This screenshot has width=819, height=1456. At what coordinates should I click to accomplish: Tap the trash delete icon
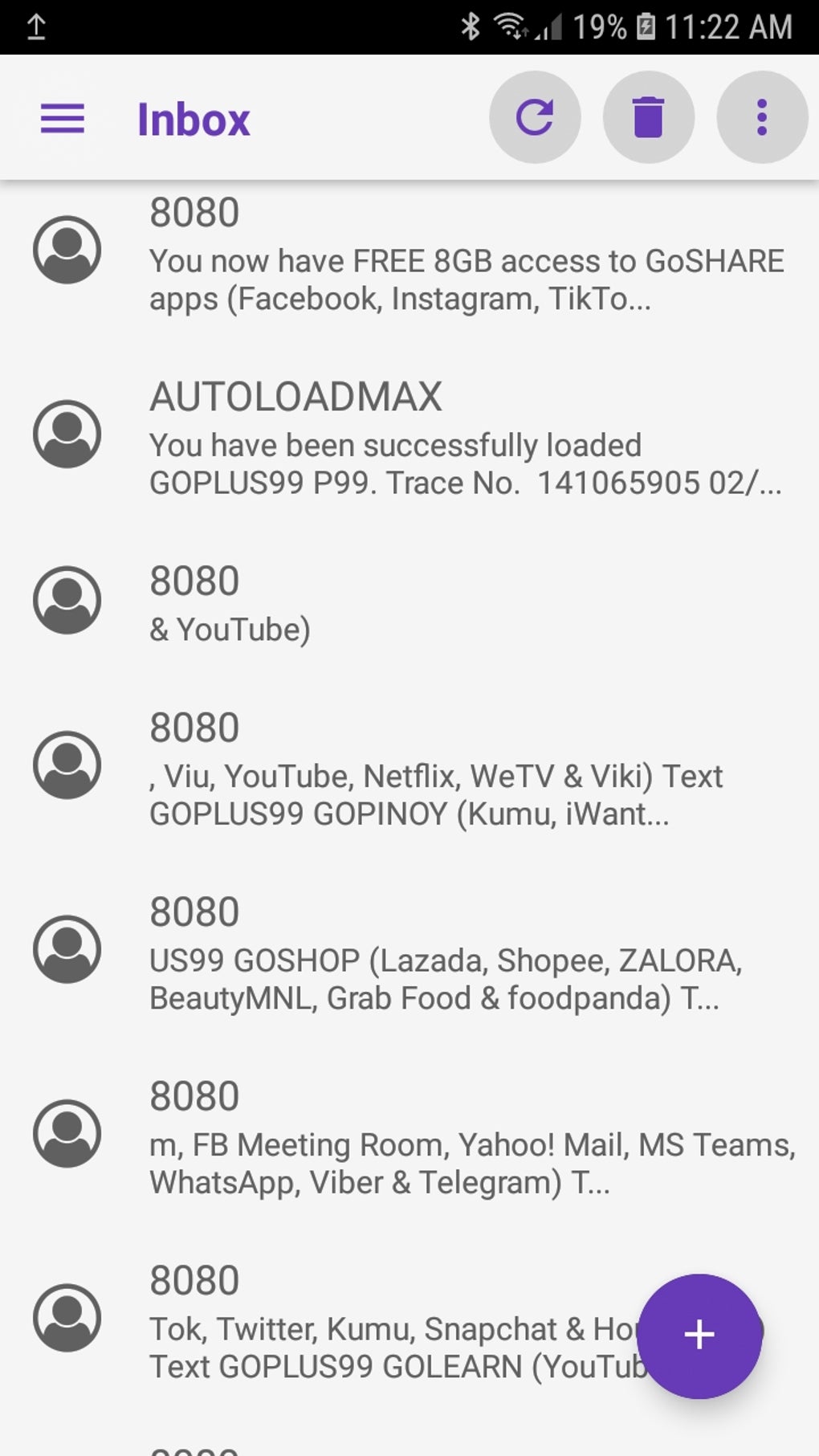tap(648, 117)
